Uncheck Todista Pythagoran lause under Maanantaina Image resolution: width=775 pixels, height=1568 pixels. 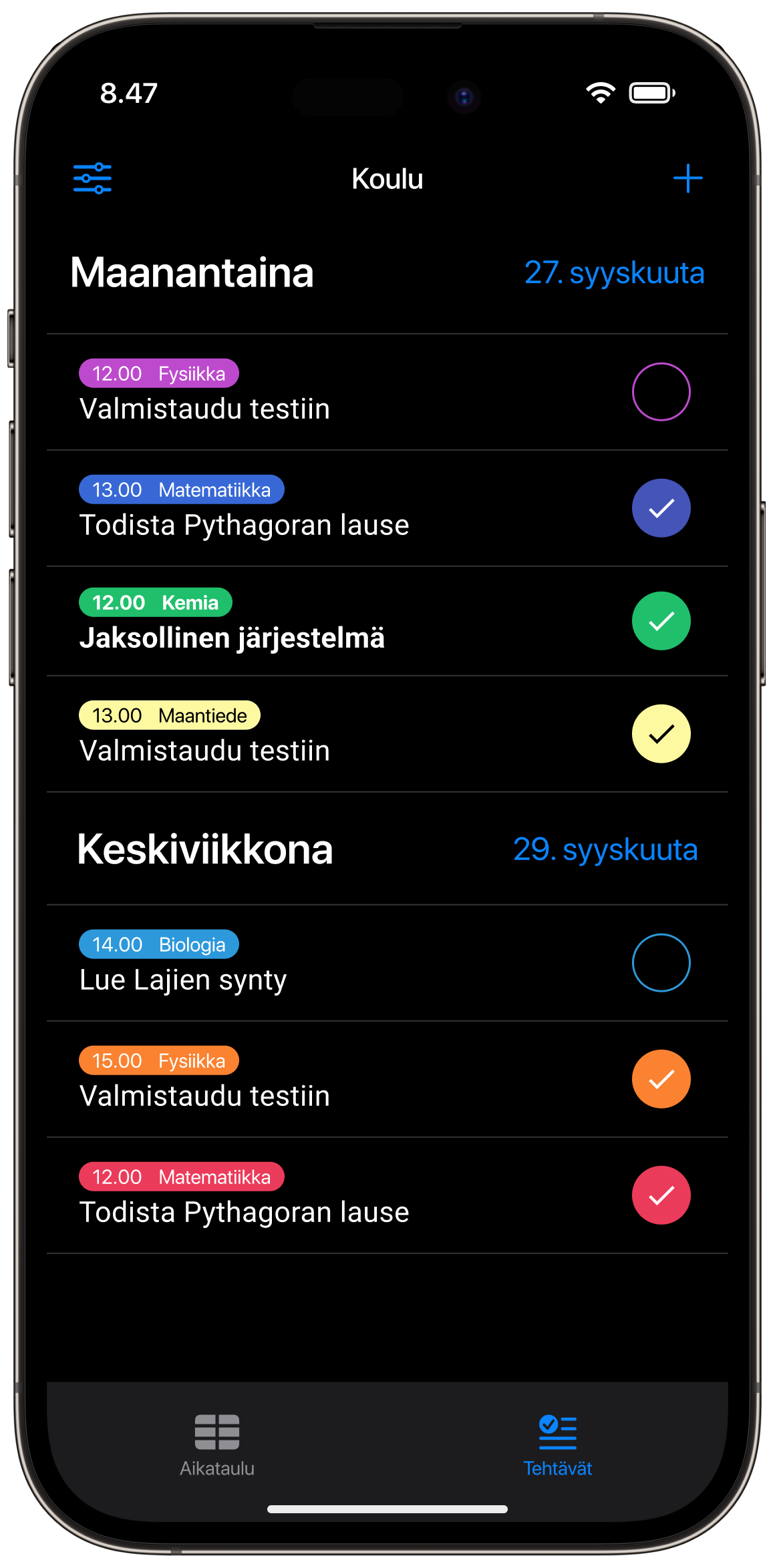coord(661,508)
